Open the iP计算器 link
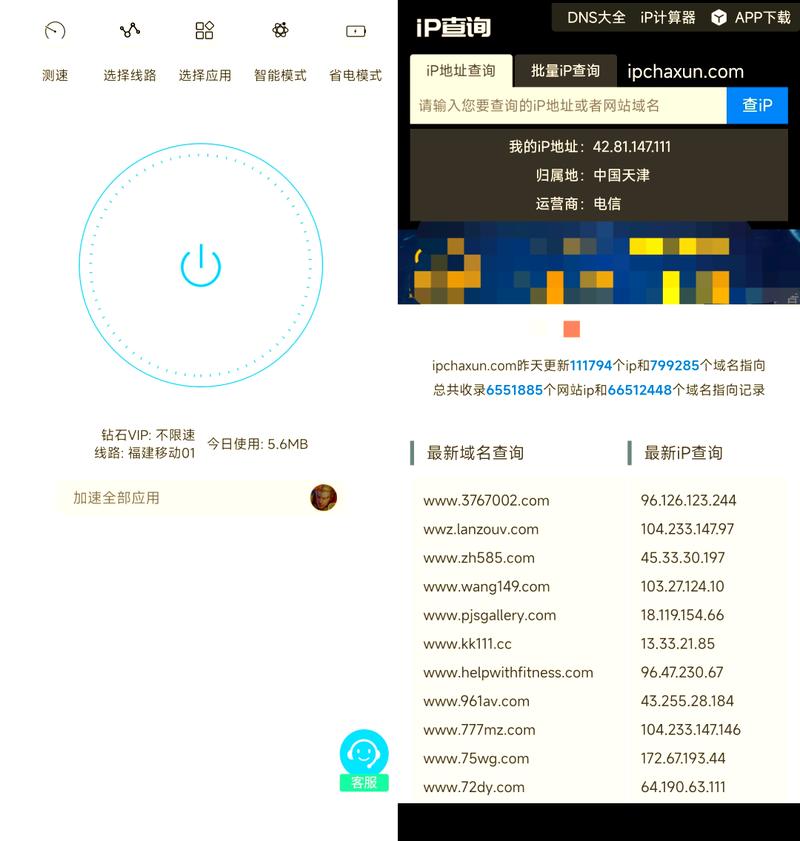This screenshot has height=841, width=800. [668, 17]
